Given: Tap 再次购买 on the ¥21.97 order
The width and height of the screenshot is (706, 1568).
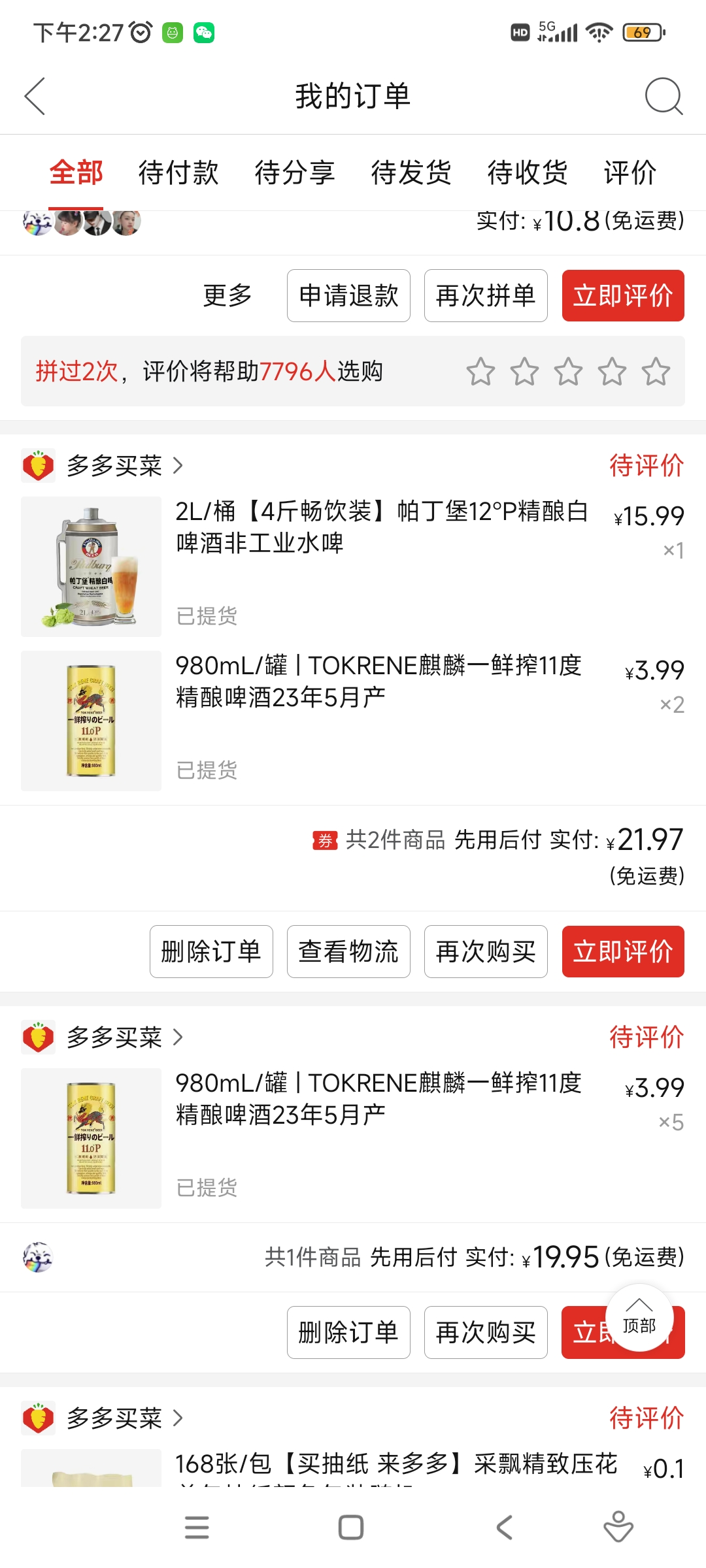Looking at the screenshot, I should [x=486, y=952].
